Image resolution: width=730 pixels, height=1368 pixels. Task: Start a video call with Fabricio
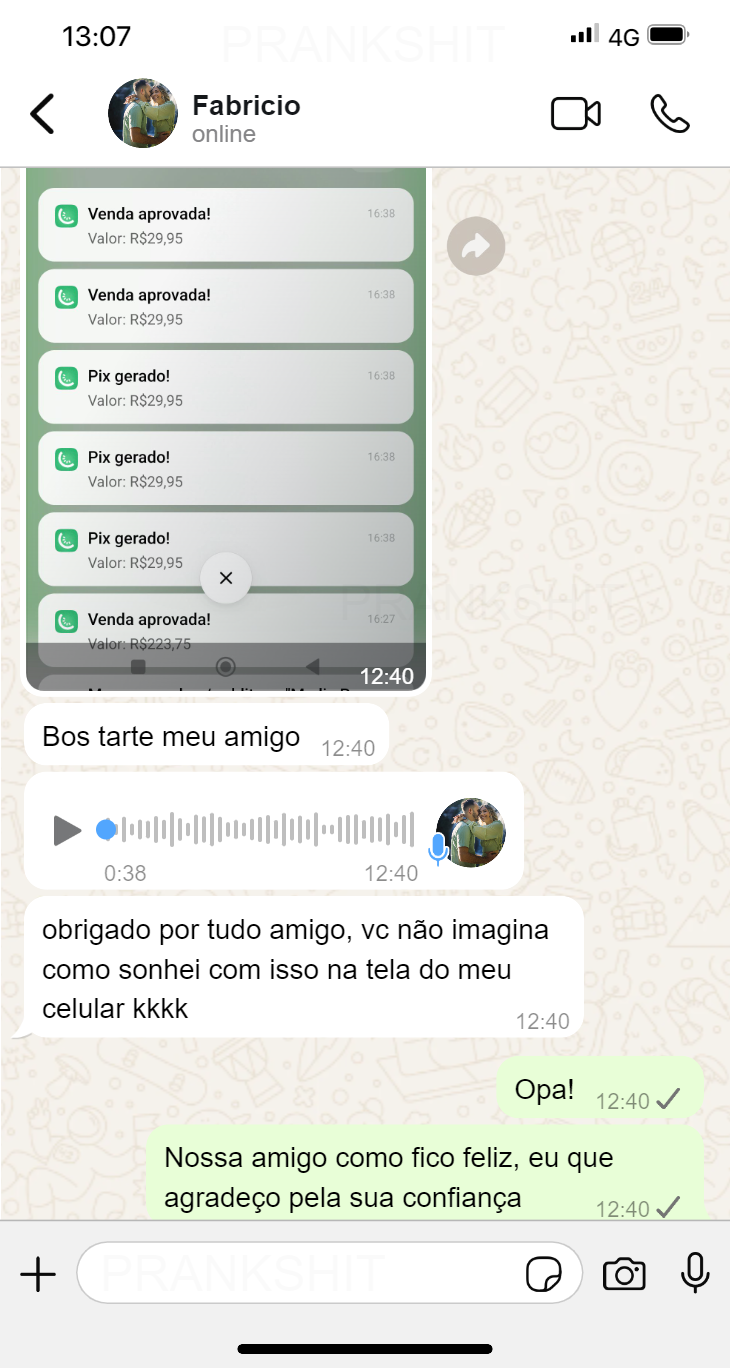(x=575, y=113)
